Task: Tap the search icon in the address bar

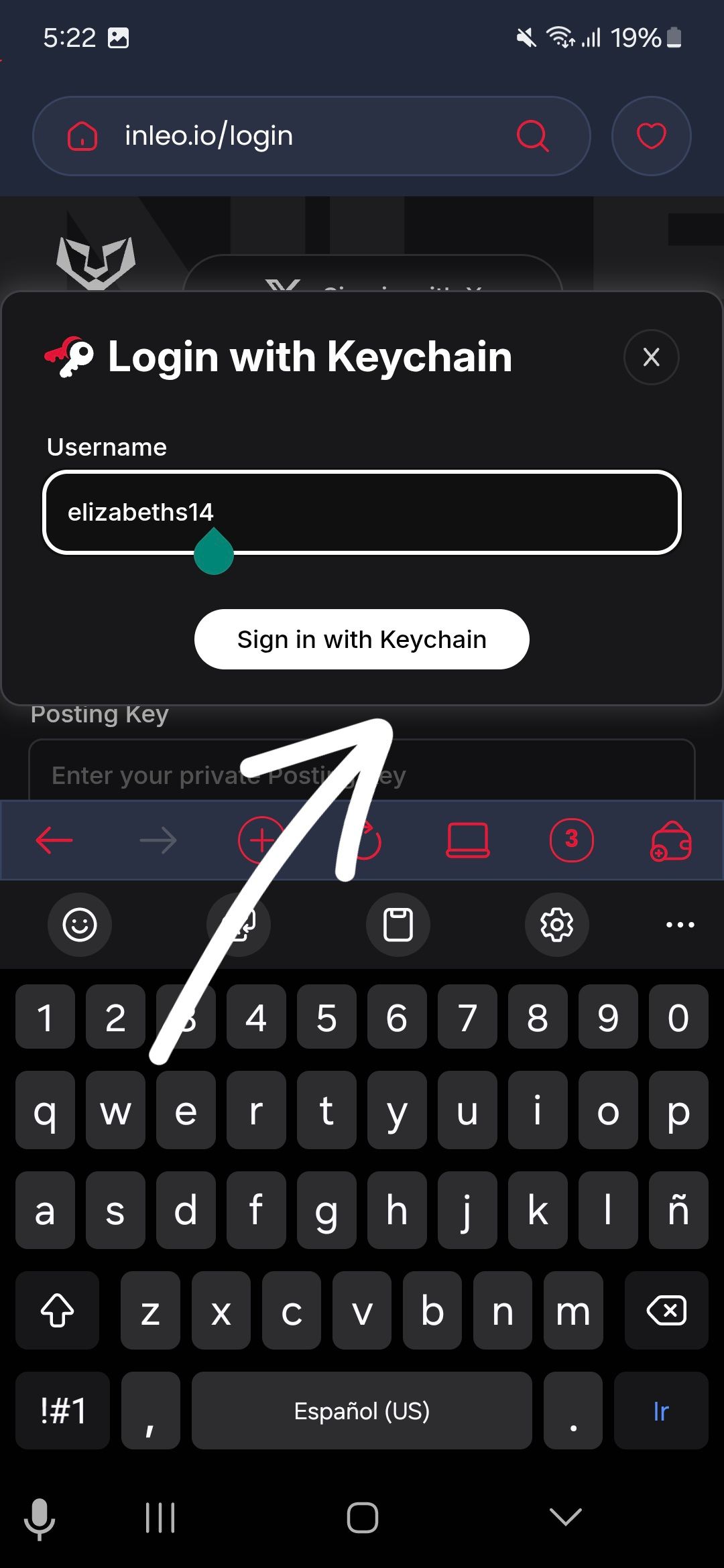Action: (533, 136)
